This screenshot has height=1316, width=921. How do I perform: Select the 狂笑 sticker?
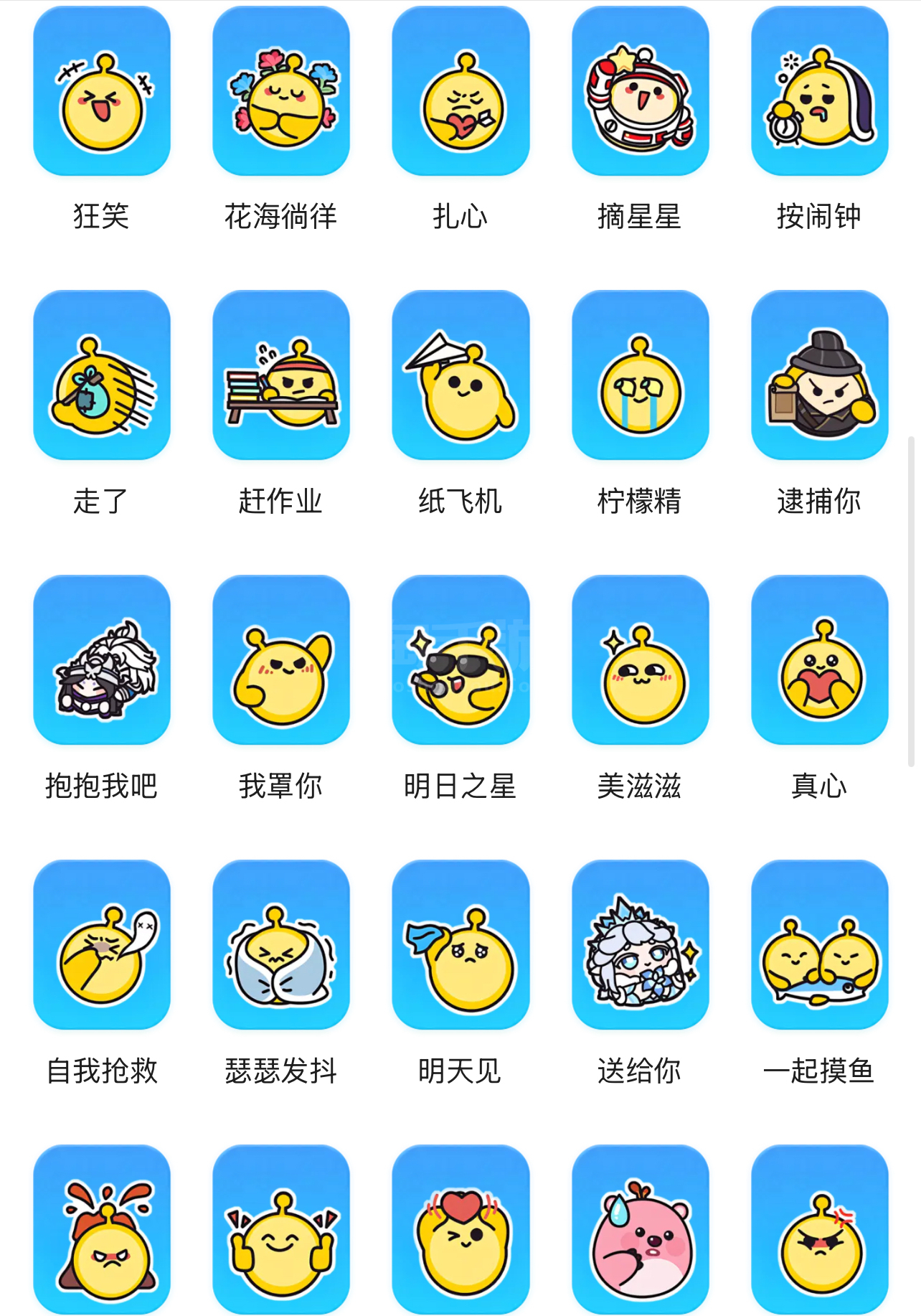102,91
